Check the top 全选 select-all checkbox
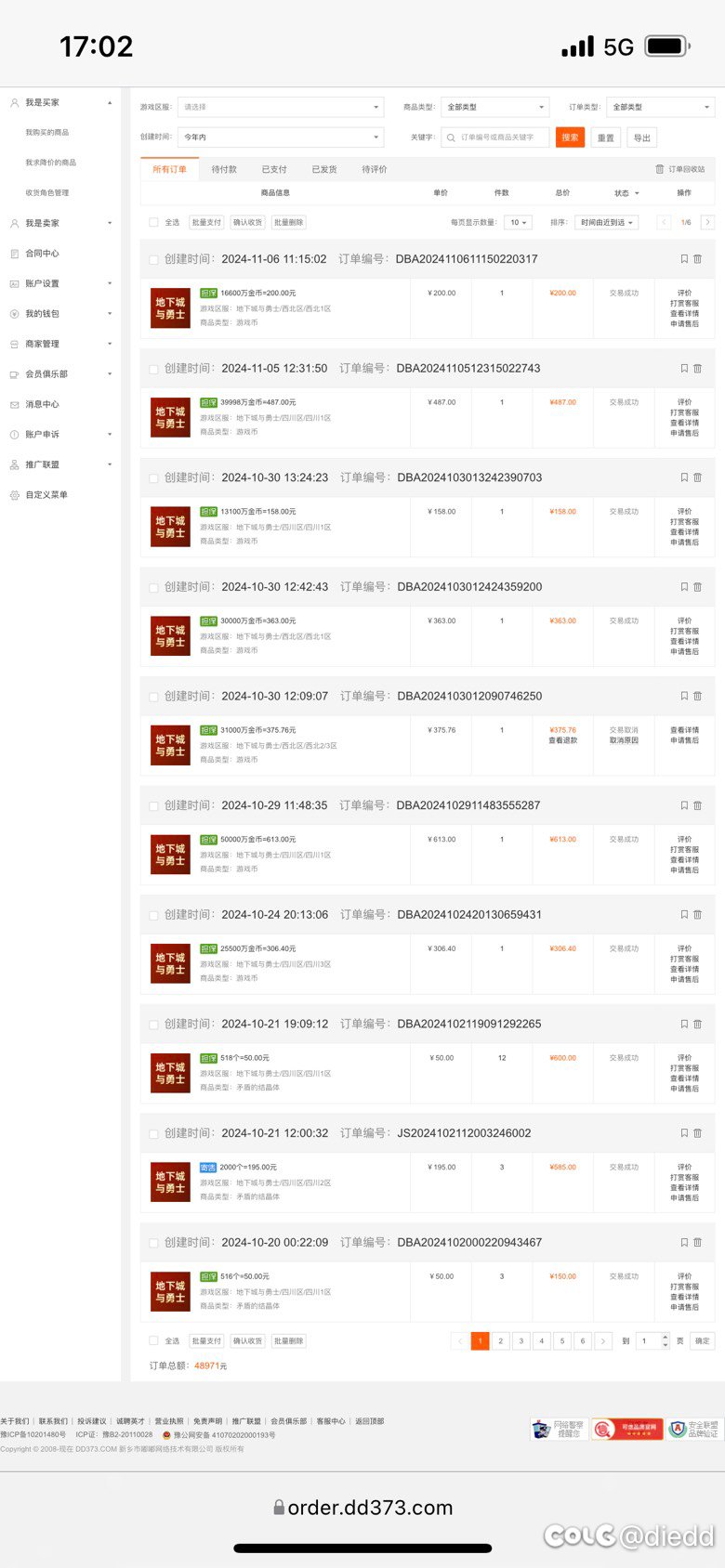Viewport: 725px width, 1568px height. point(153,222)
